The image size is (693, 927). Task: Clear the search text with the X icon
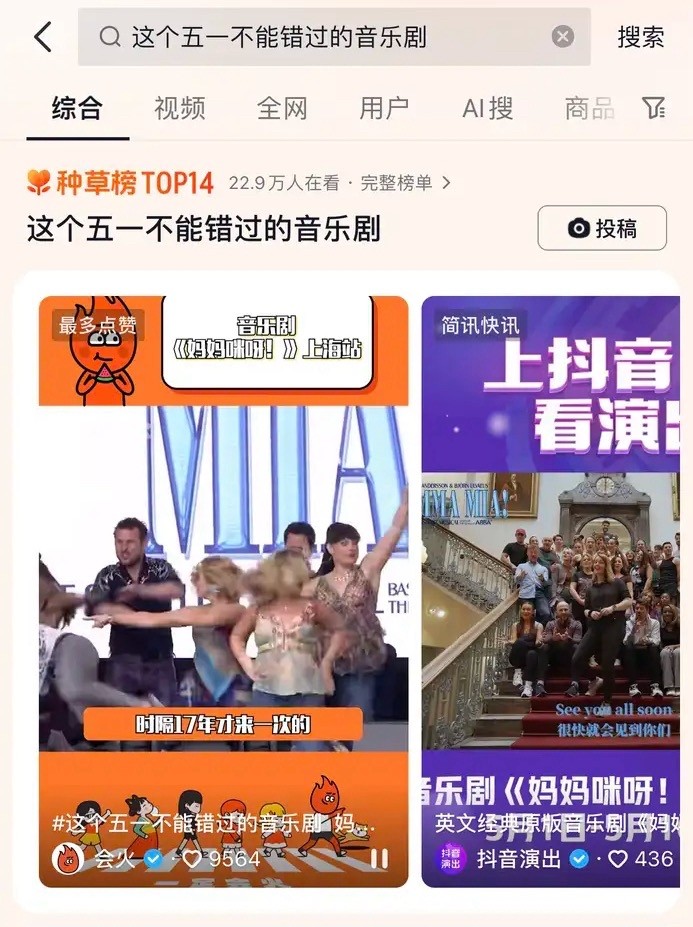[x=563, y=37]
